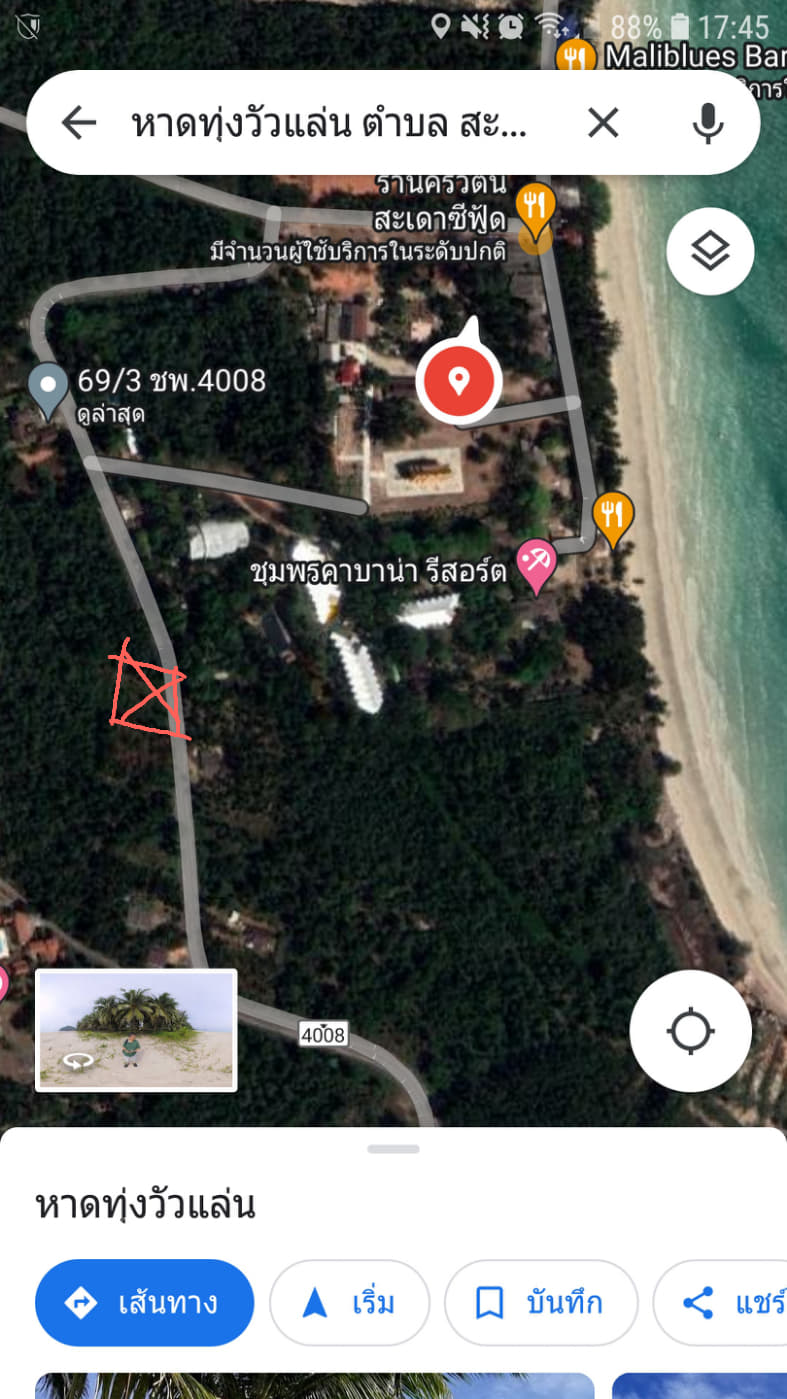
Task: Open the Street View thumbnail
Action: click(x=136, y=1029)
